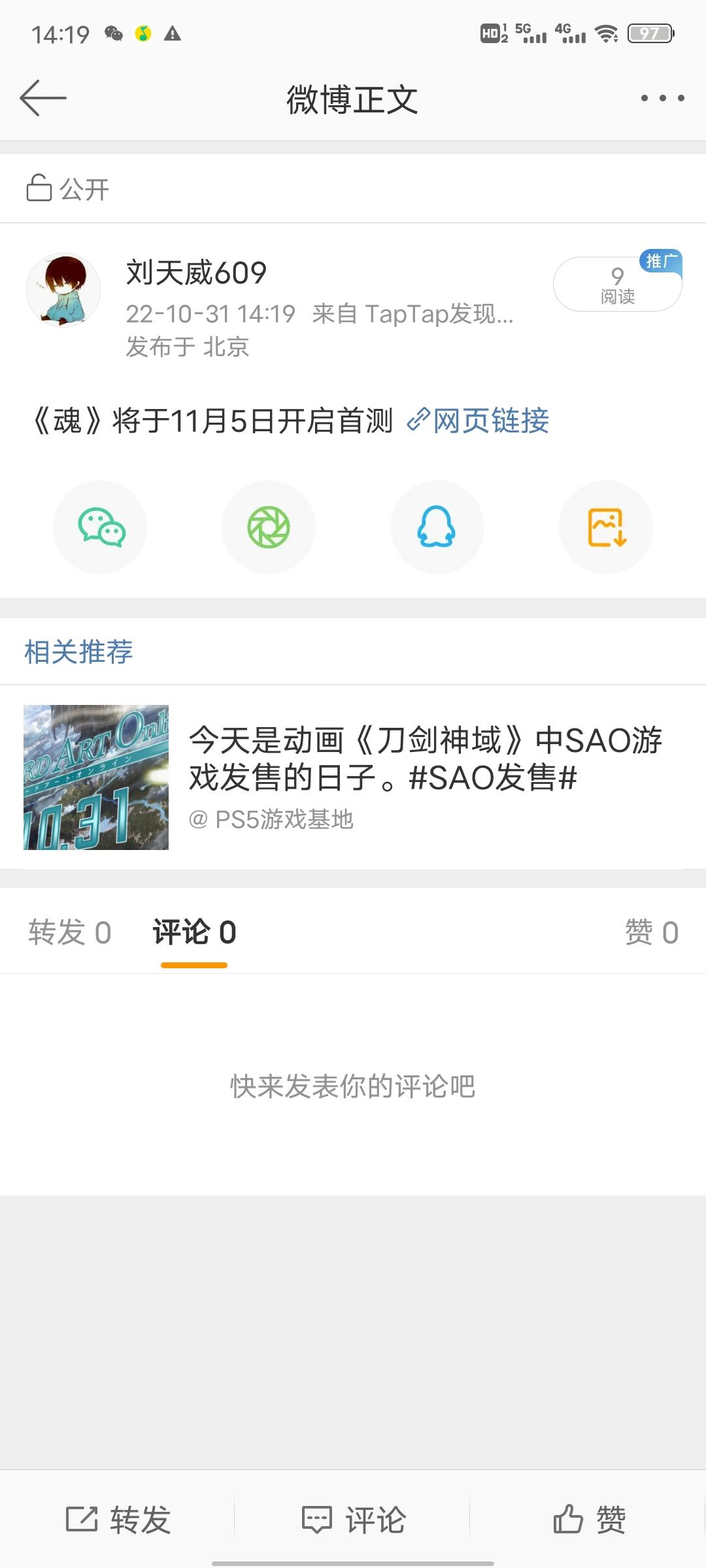Save the post as an image
Image resolution: width=706 pixels, height=1568 pixels.
tap(606, 527)
